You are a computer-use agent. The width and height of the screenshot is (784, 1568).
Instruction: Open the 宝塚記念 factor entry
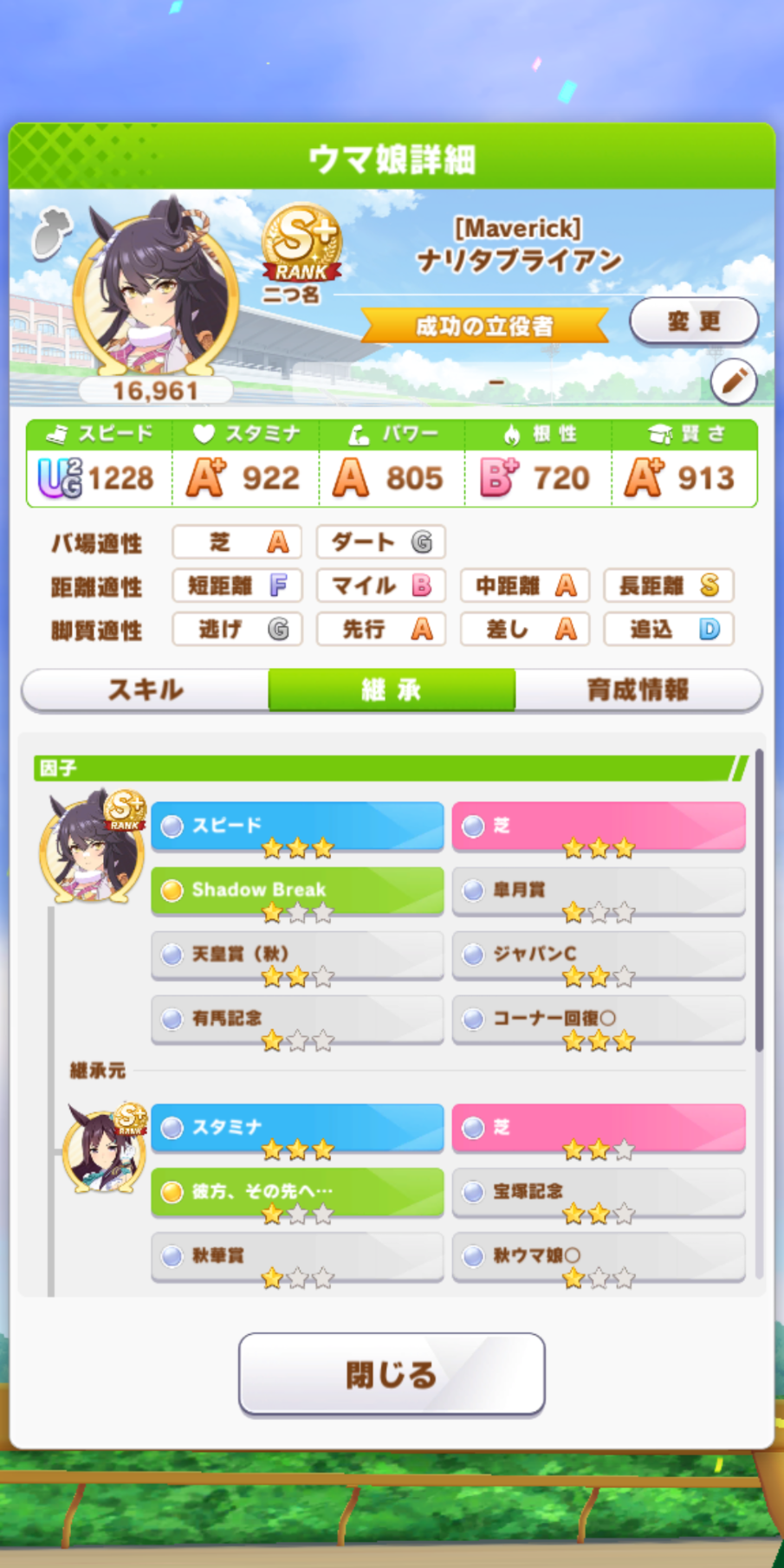[599, 1193]
